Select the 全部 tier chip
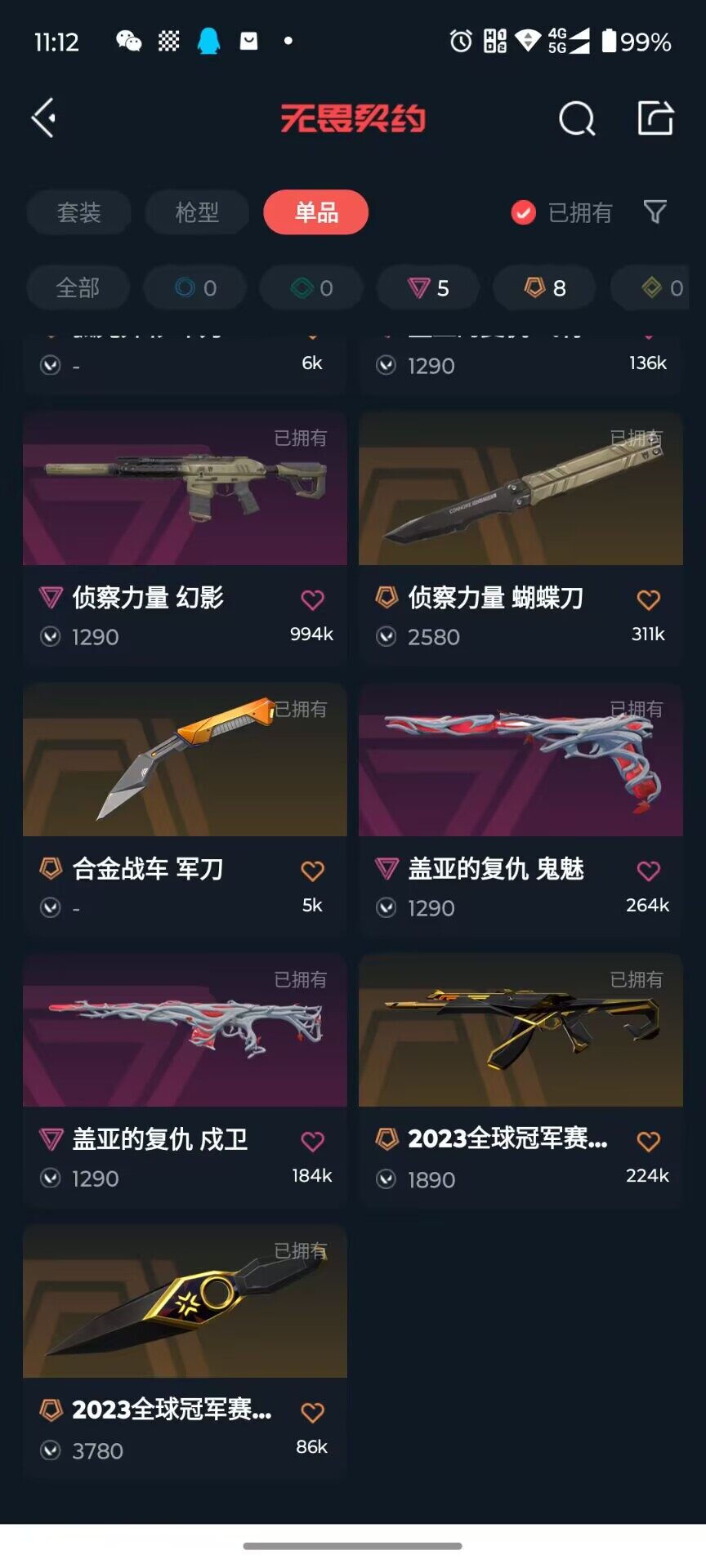This screenshot has height=1568, width=706. (78, 287)
